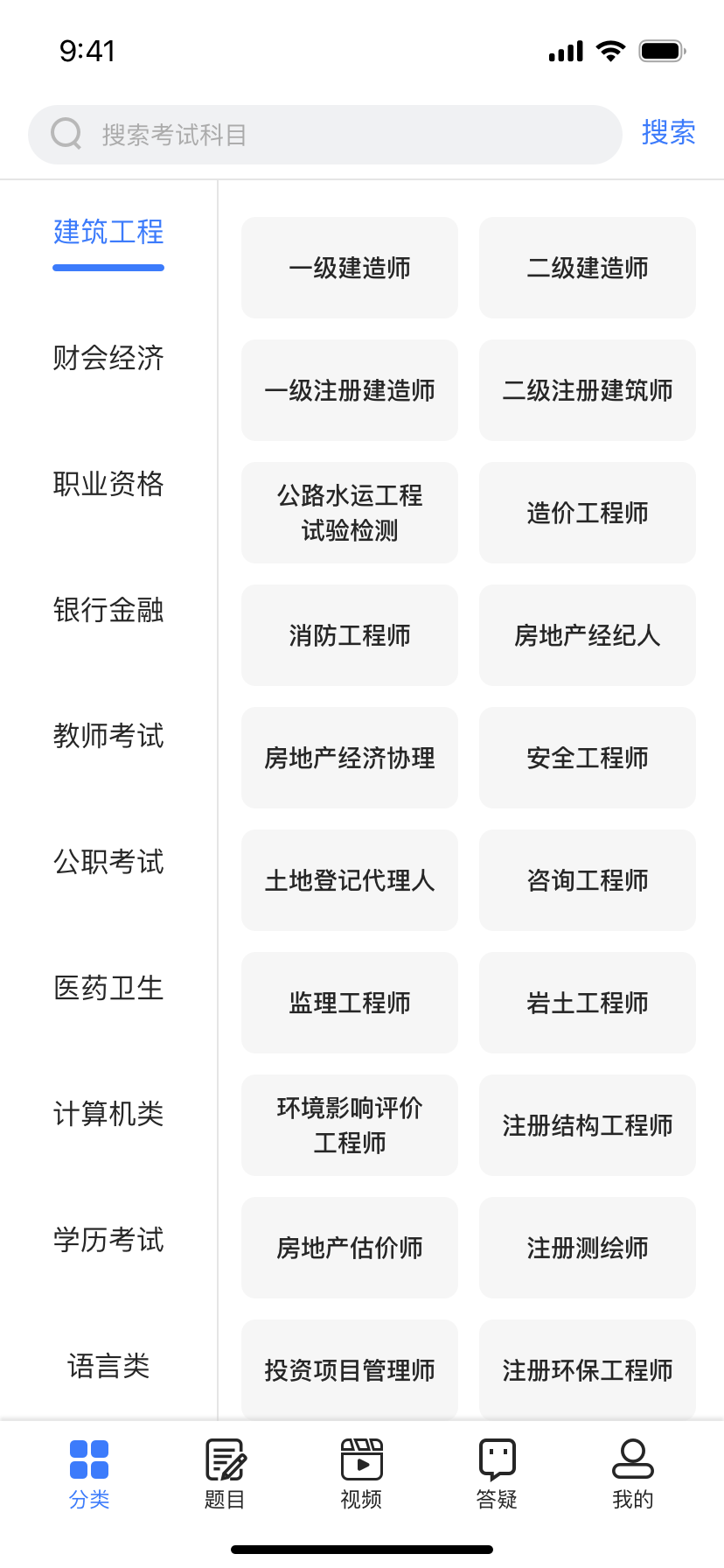Tap the 题目 (Questions) icon in bottom bar
The width and height of the screenshot is (724, 1568).
[225, 1458]
